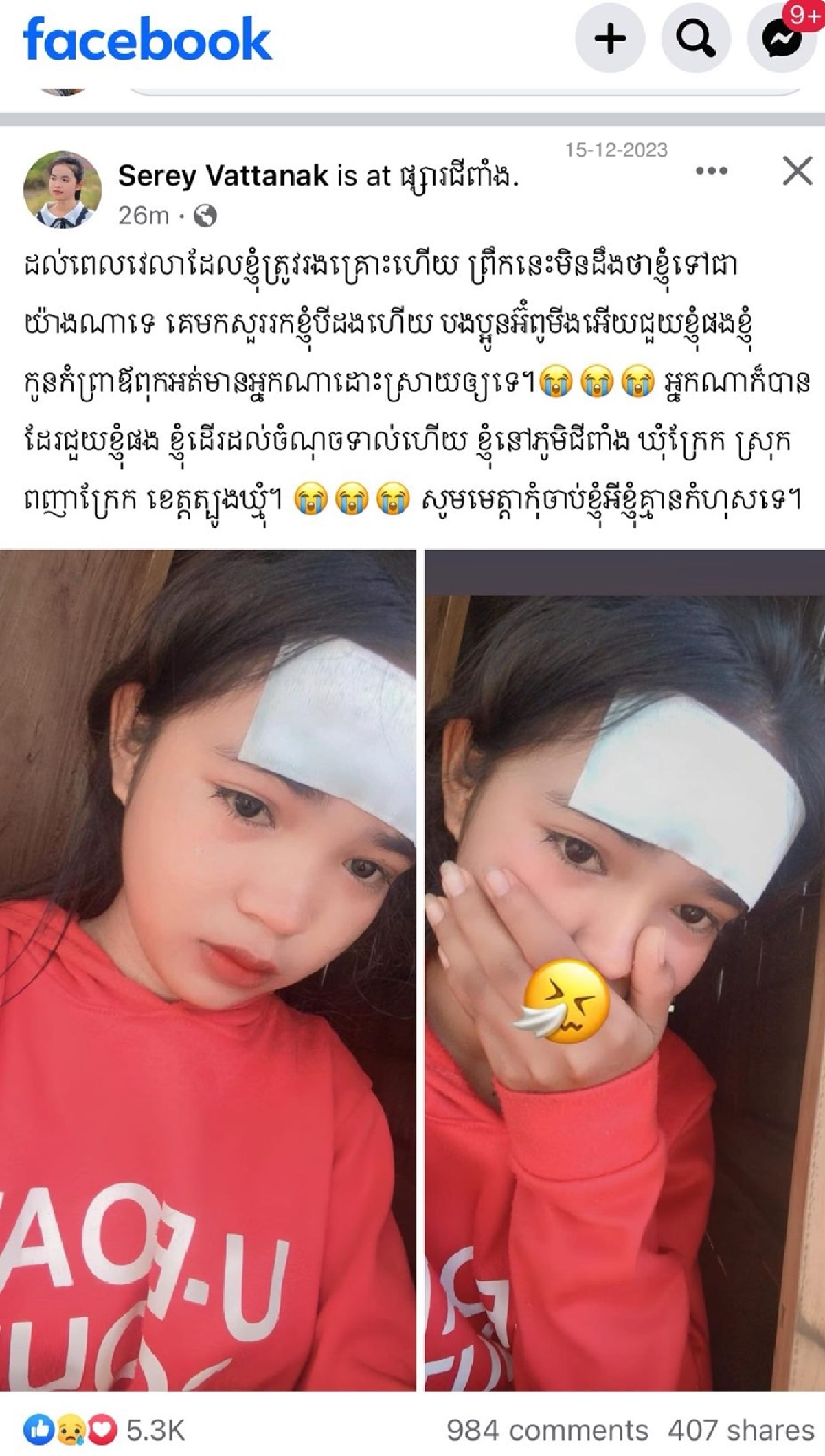Open Serey Vattanak's profile name link

point(223,176)
